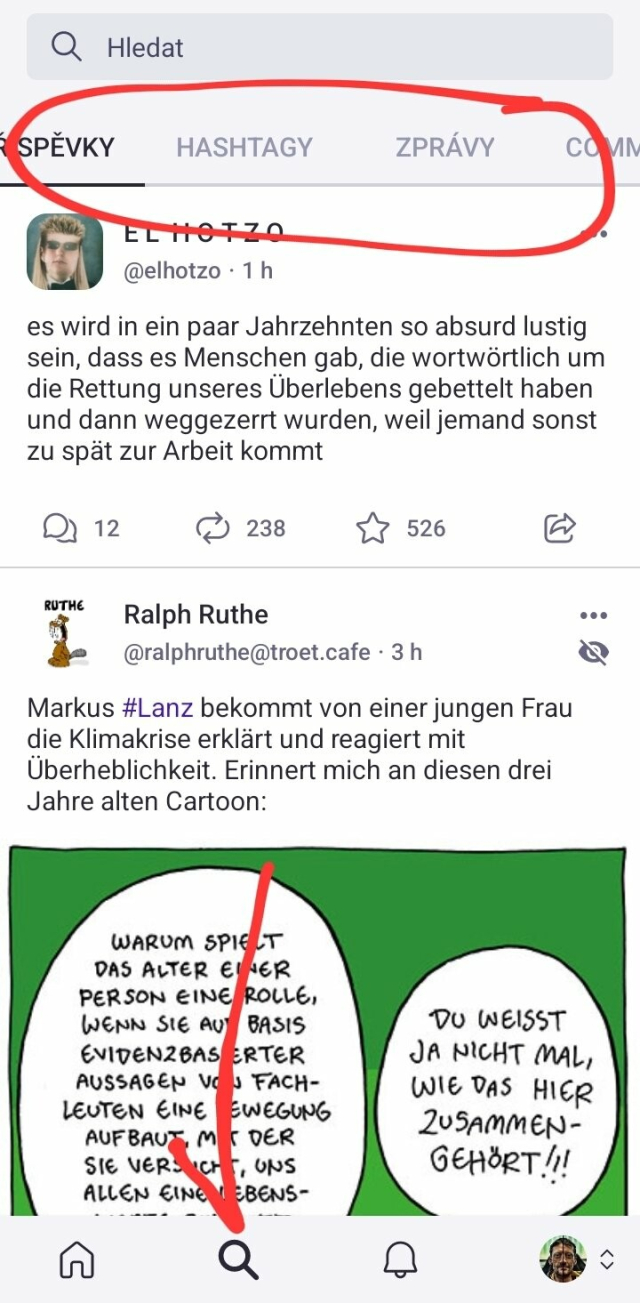The image size is (640, 1303).
Task: Switch to the Hashtagy tab
Action: coord(244,148)
